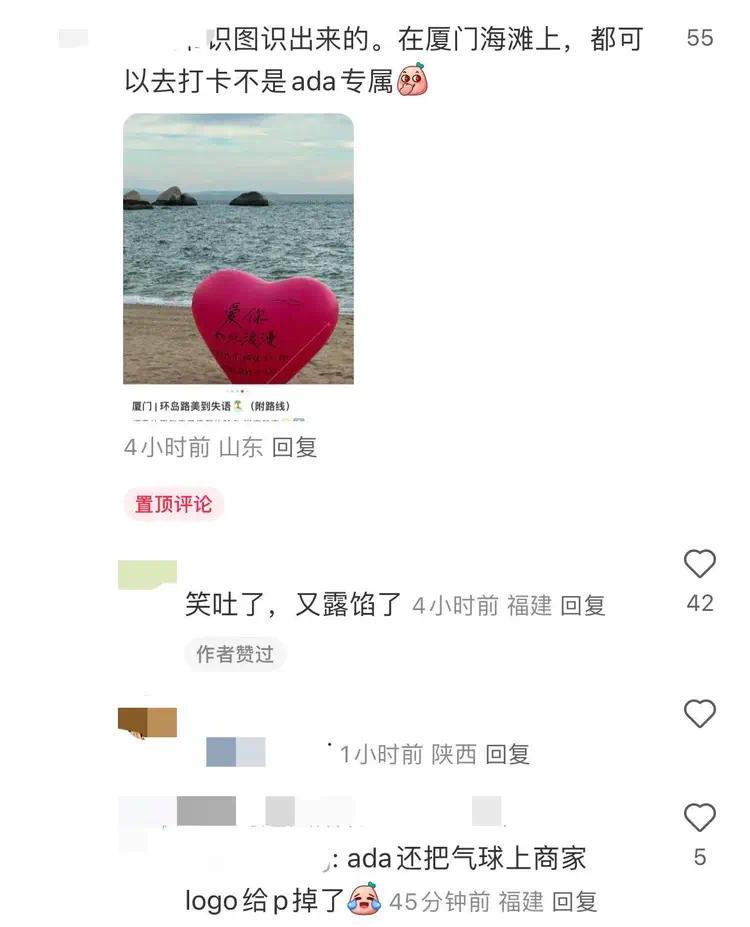Reply to the 45分钟前 福建 comment
This screenshot has height=927, width=750.
(x=574, y=901)
